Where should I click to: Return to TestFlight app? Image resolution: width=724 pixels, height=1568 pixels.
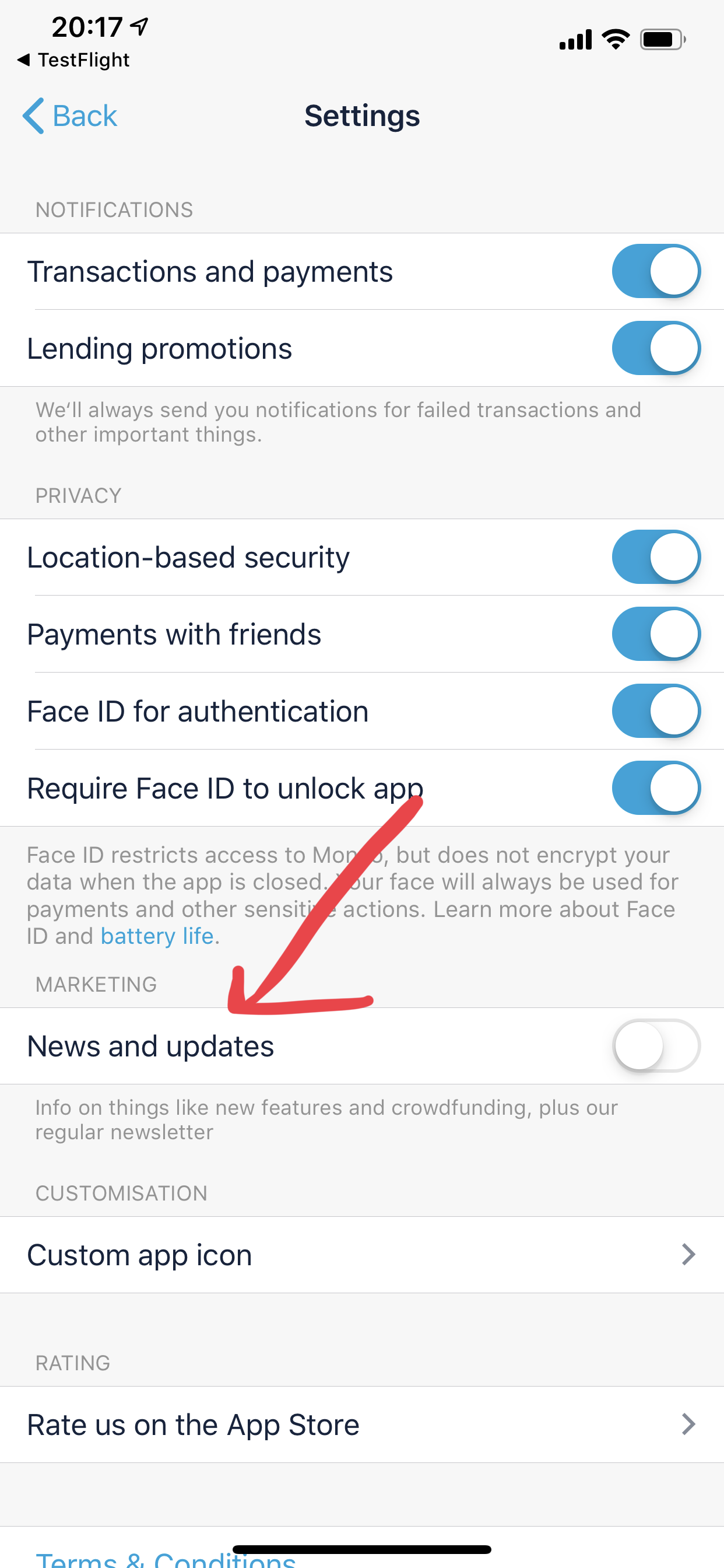pos(73,60)
